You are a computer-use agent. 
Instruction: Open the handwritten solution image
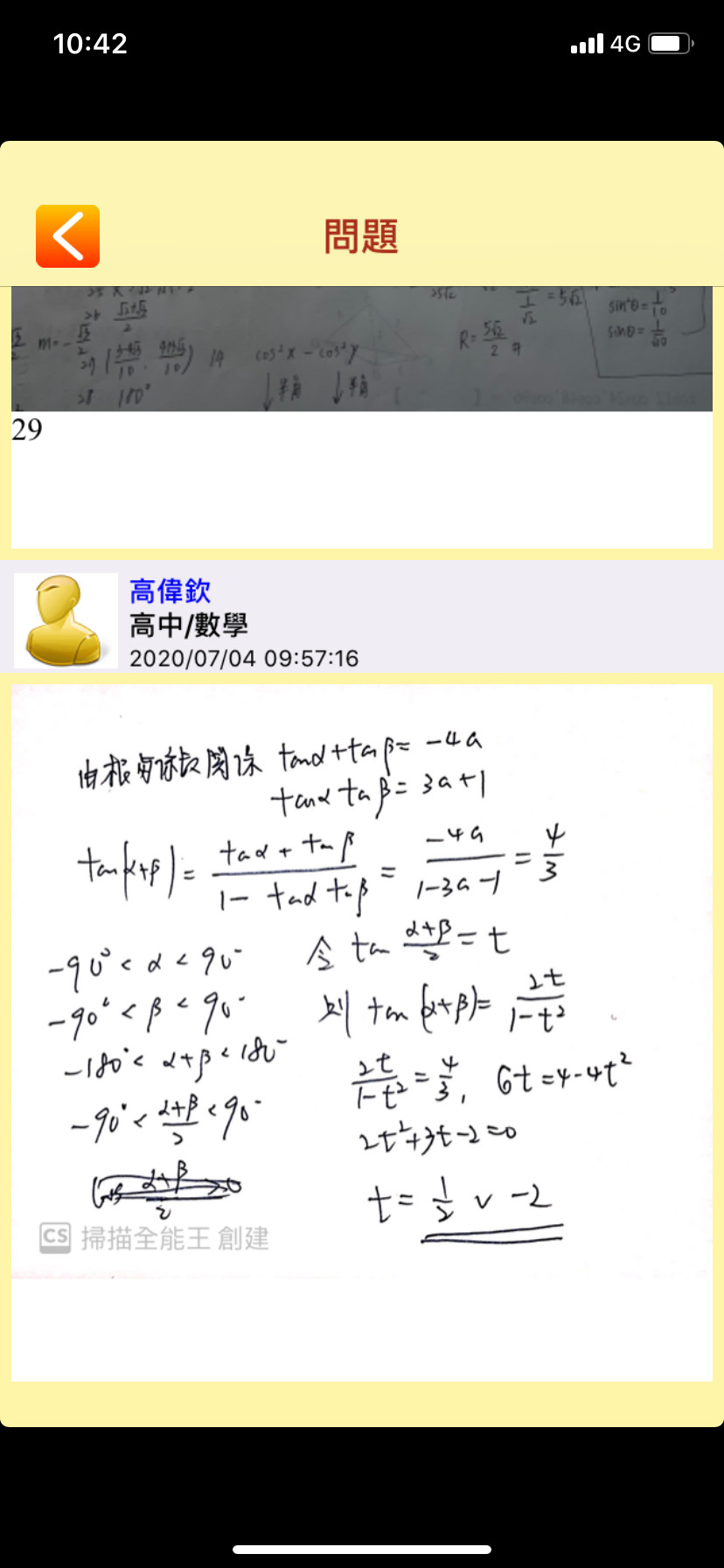(x=361, y=980)
